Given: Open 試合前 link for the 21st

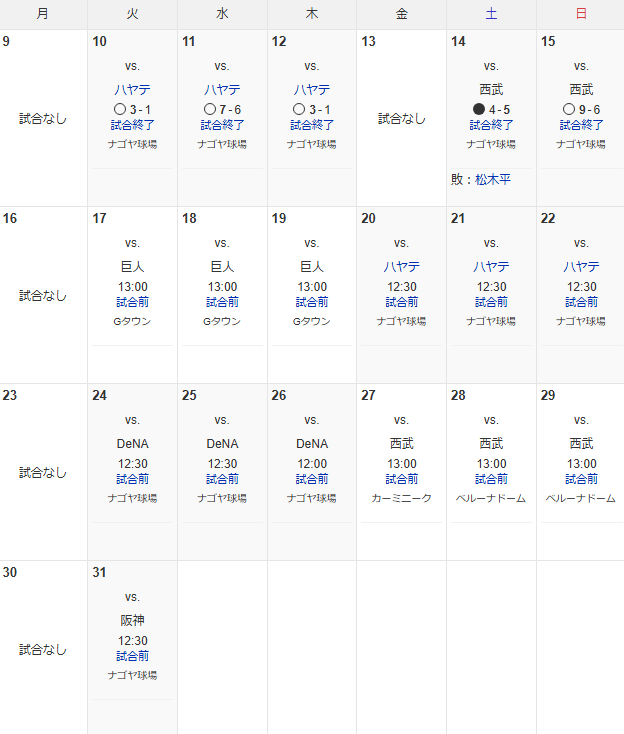Looking at the screenshot, I should click(491, 302).
